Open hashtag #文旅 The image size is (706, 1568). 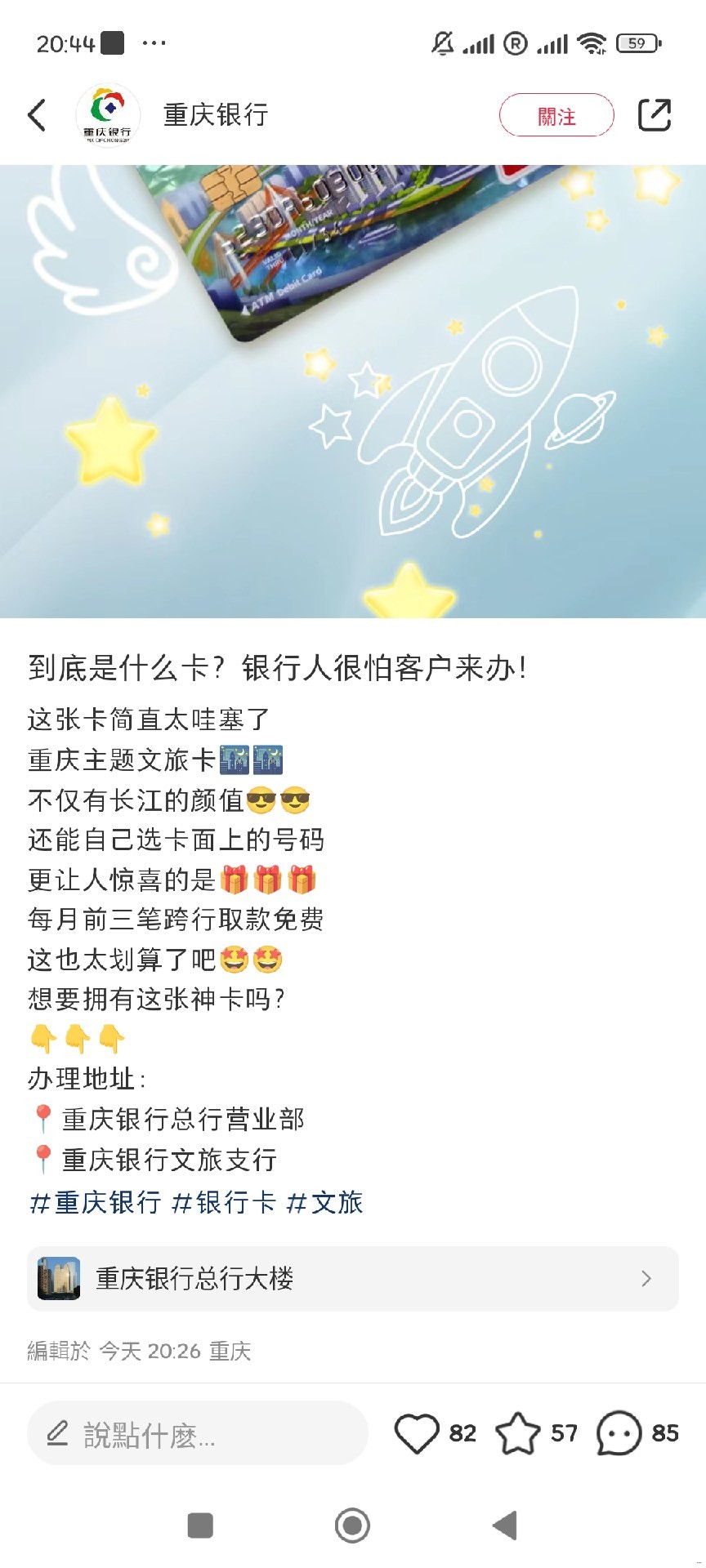[324, 1202]
